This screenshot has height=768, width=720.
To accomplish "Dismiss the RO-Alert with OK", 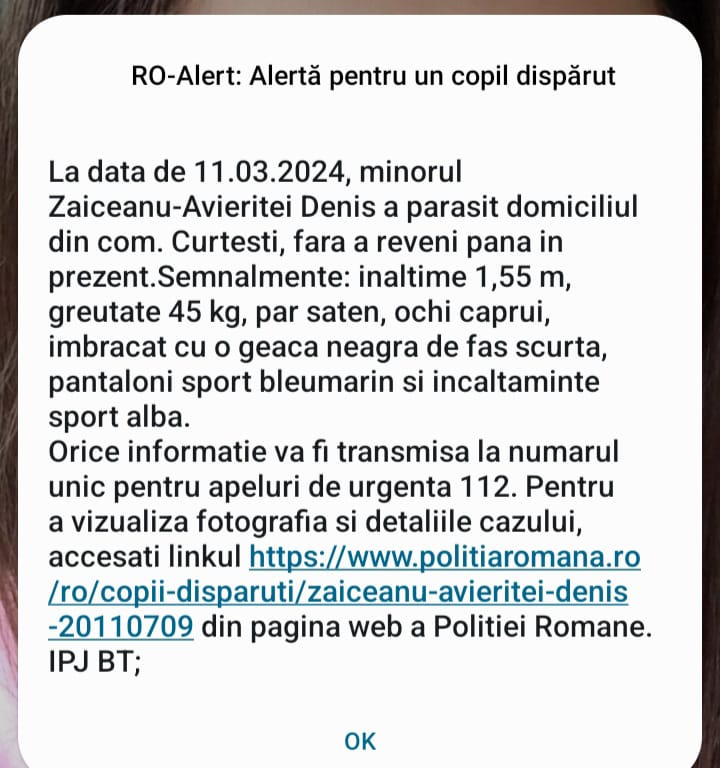I will [360, 740].
